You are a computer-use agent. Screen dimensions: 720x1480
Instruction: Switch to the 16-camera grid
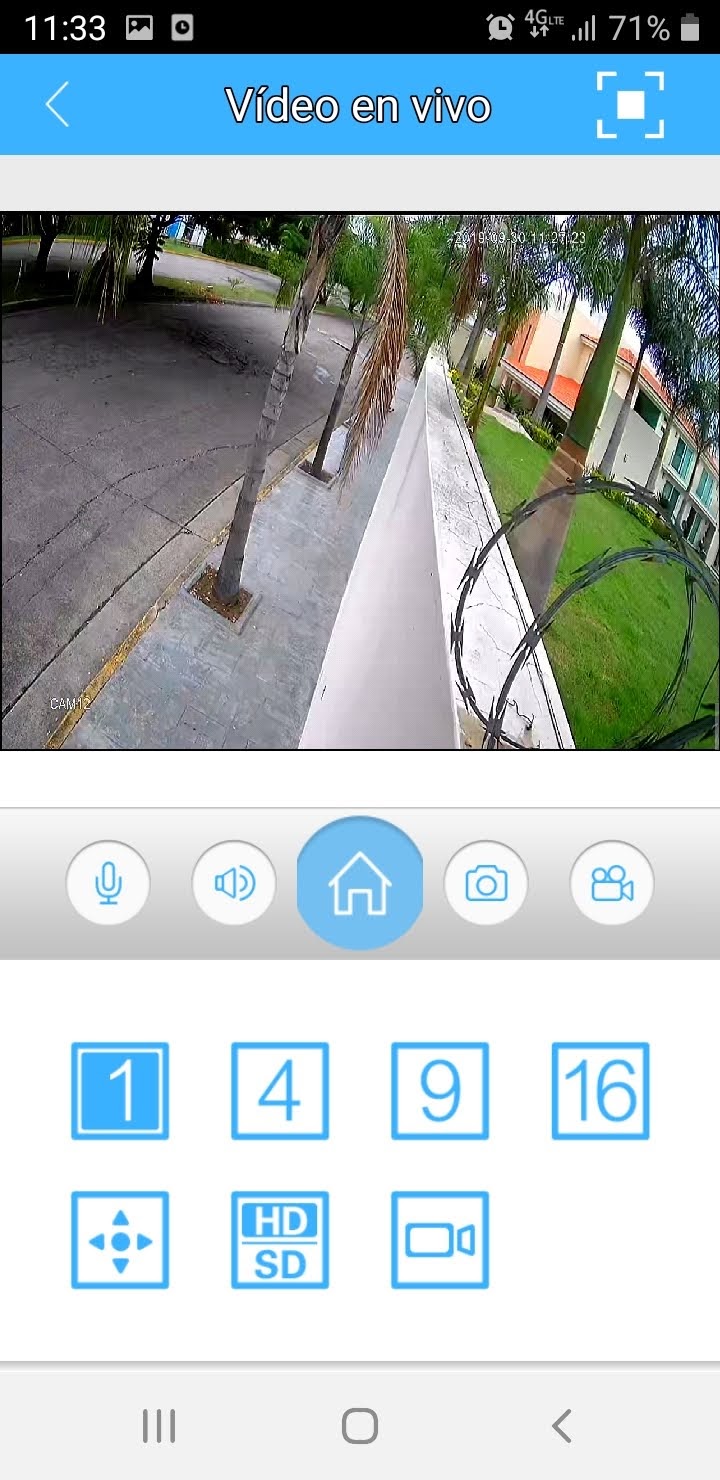pos(600,1091)
